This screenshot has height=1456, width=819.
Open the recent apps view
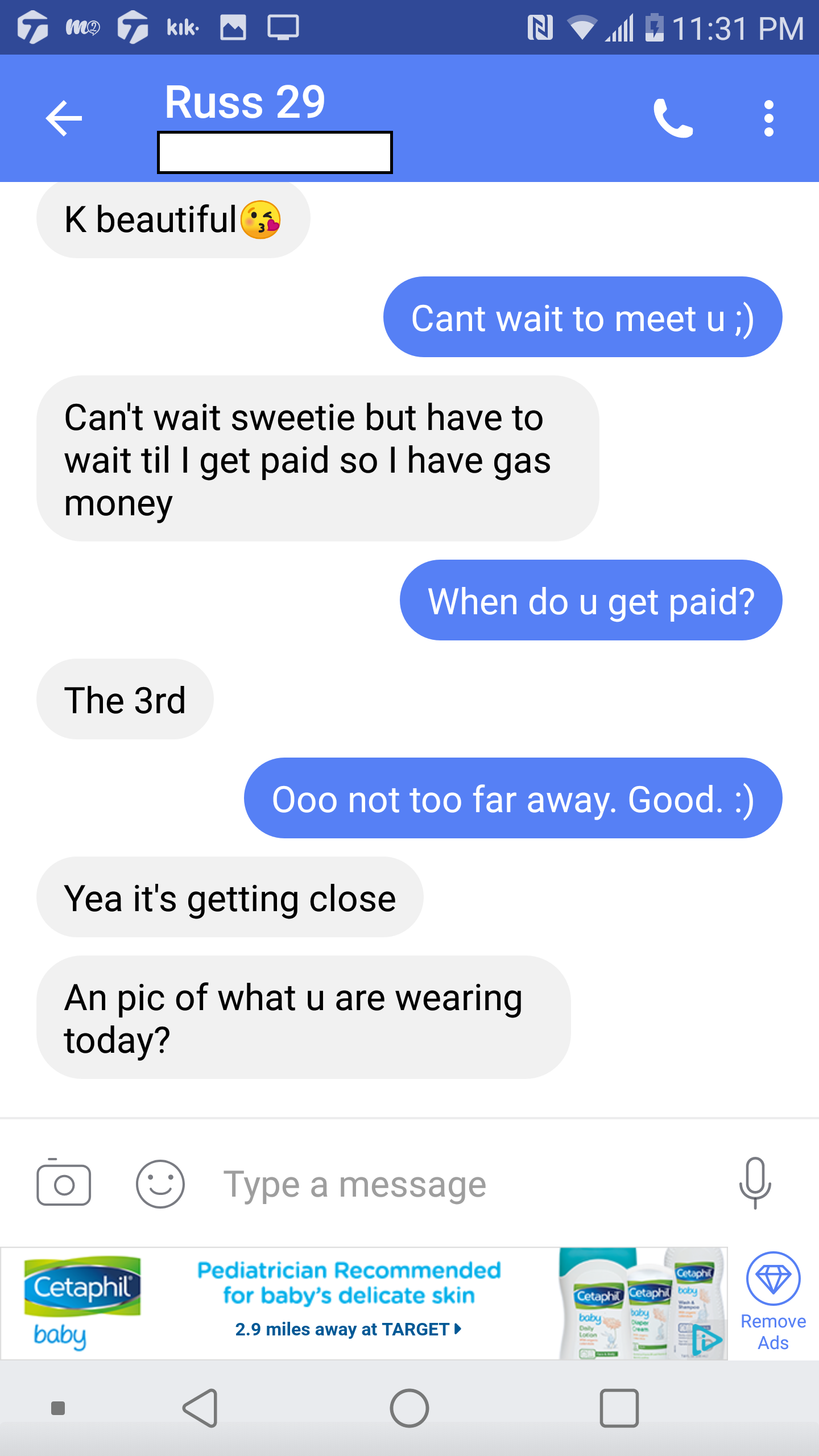pyautogui.click(x=619, y=1408)
